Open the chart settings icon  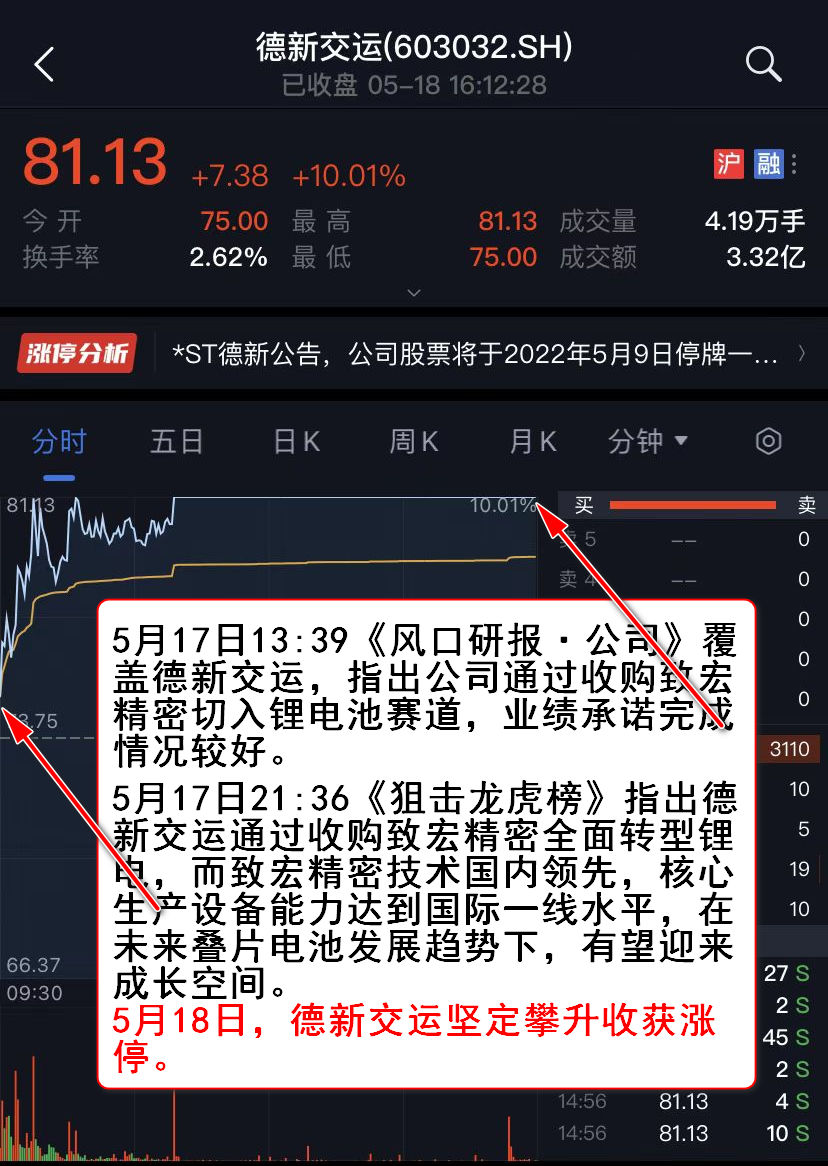pos(768,441)
